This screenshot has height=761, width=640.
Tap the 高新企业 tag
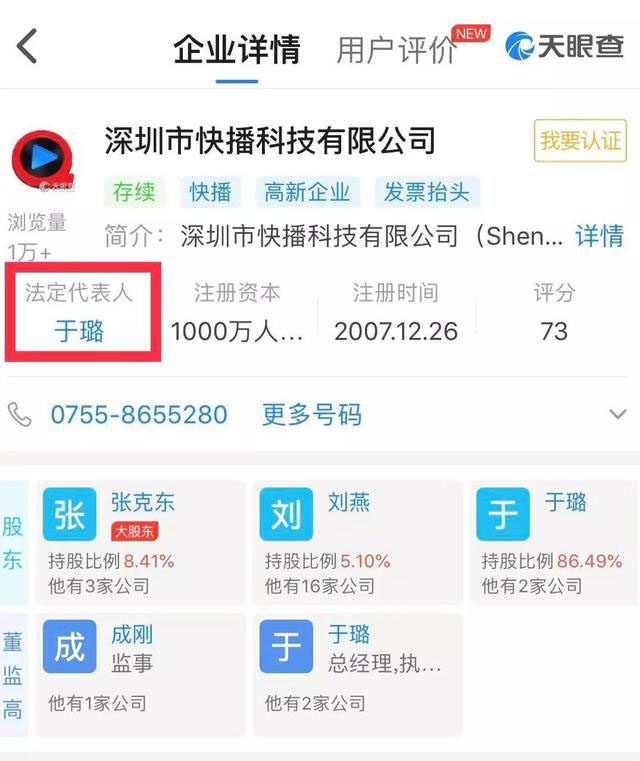tap(307, 192)
